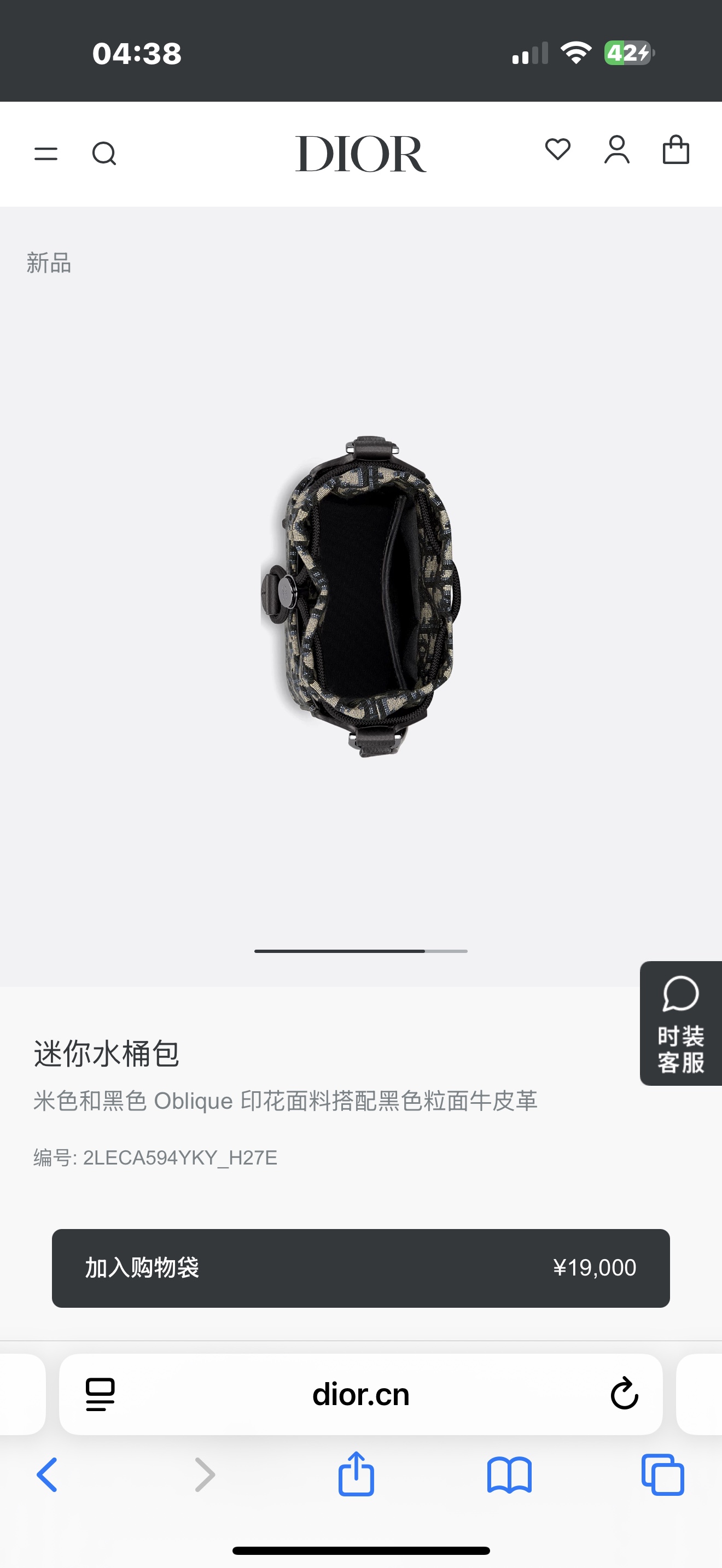Share this product page
722x1568 pixels.
click(x=356, y=1473)
